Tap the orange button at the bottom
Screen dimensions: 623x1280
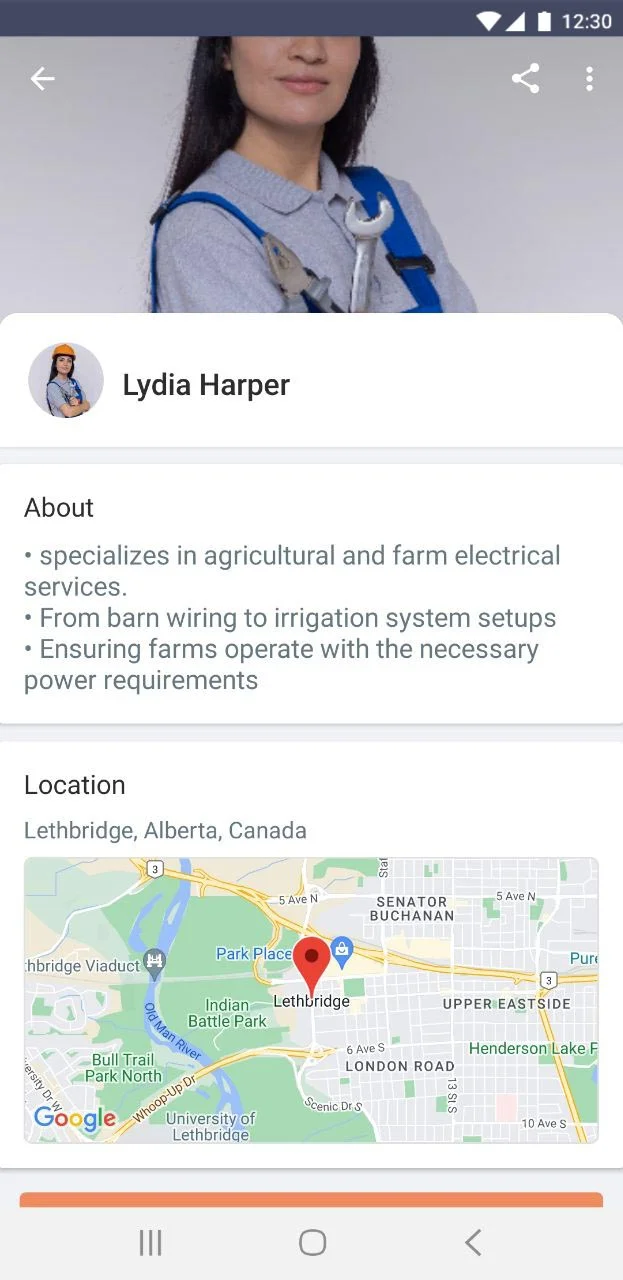click(311, 1199)
